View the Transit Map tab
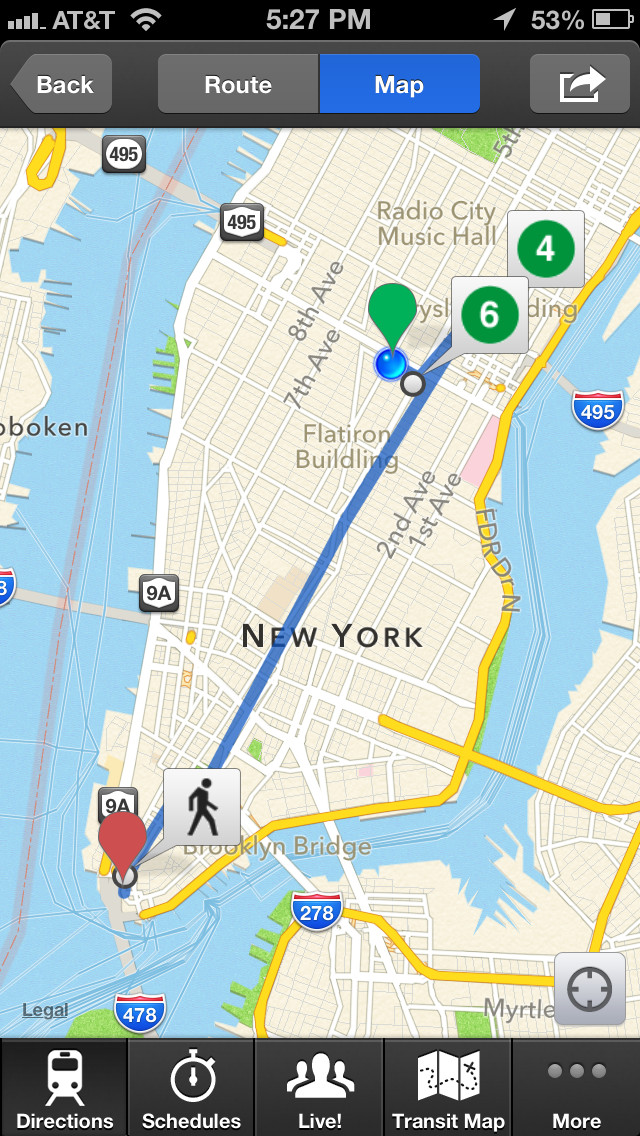 [448, 1087]
